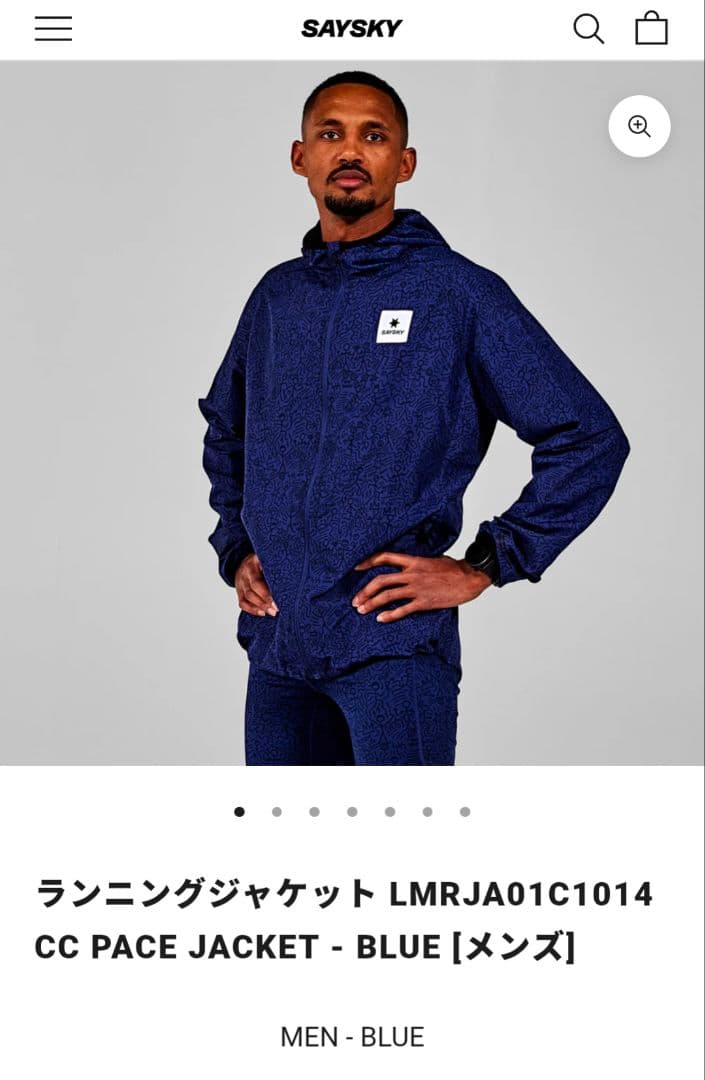Jump to the second product image dot
Image resolution: width=705 pixels, height=1080 pixels.
tap(277, 812)
